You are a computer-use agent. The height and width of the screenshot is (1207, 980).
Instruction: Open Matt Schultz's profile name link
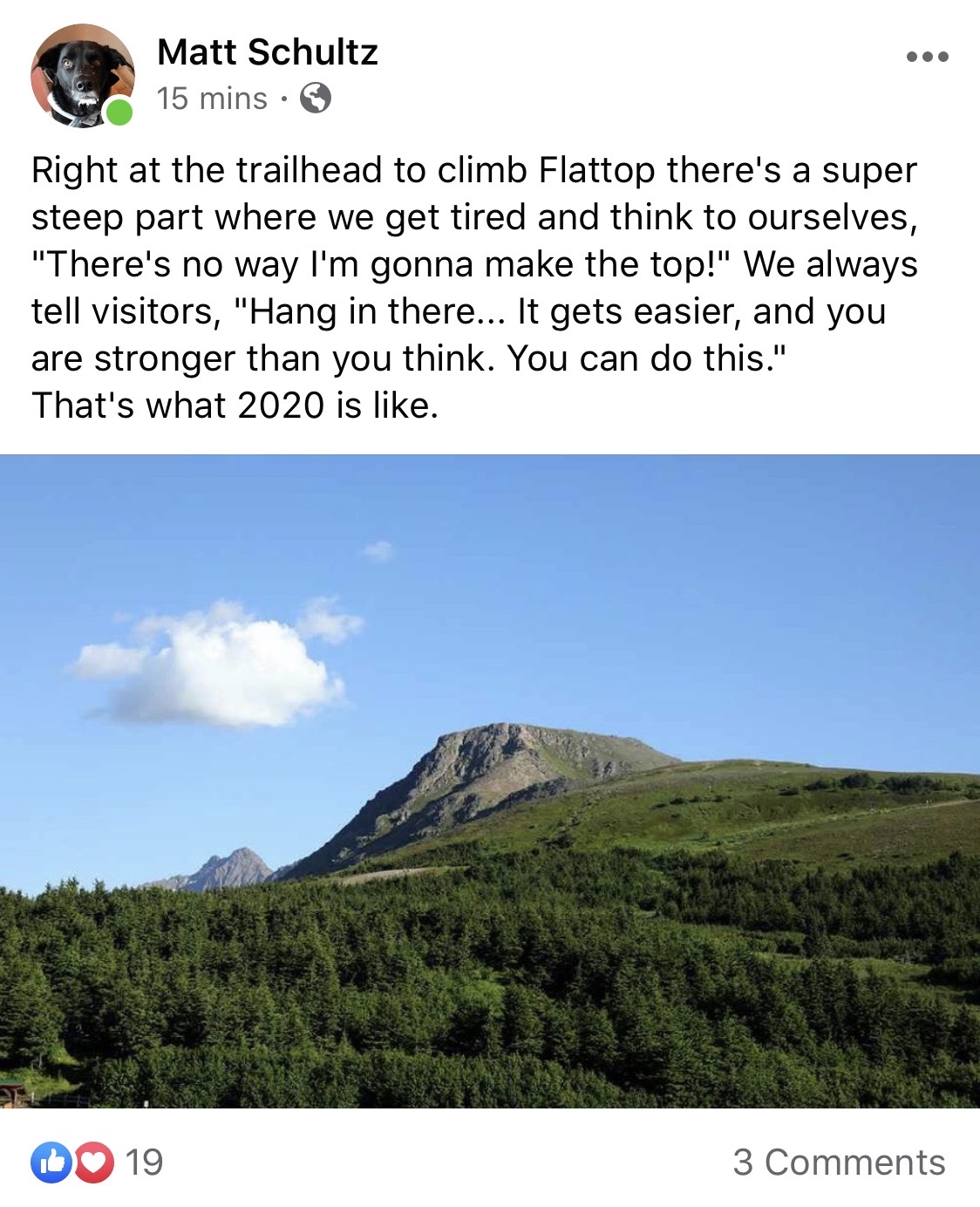(267, 52)
